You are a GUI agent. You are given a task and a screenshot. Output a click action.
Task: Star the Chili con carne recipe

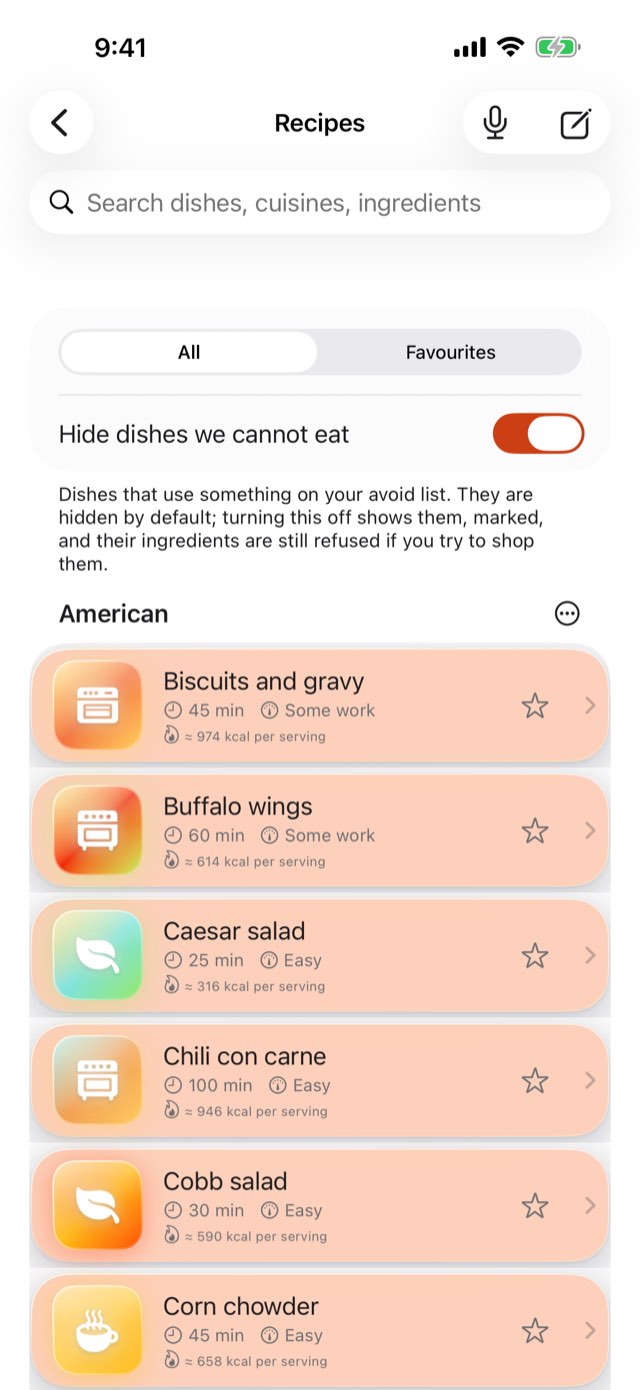(x=535, y=1081)
